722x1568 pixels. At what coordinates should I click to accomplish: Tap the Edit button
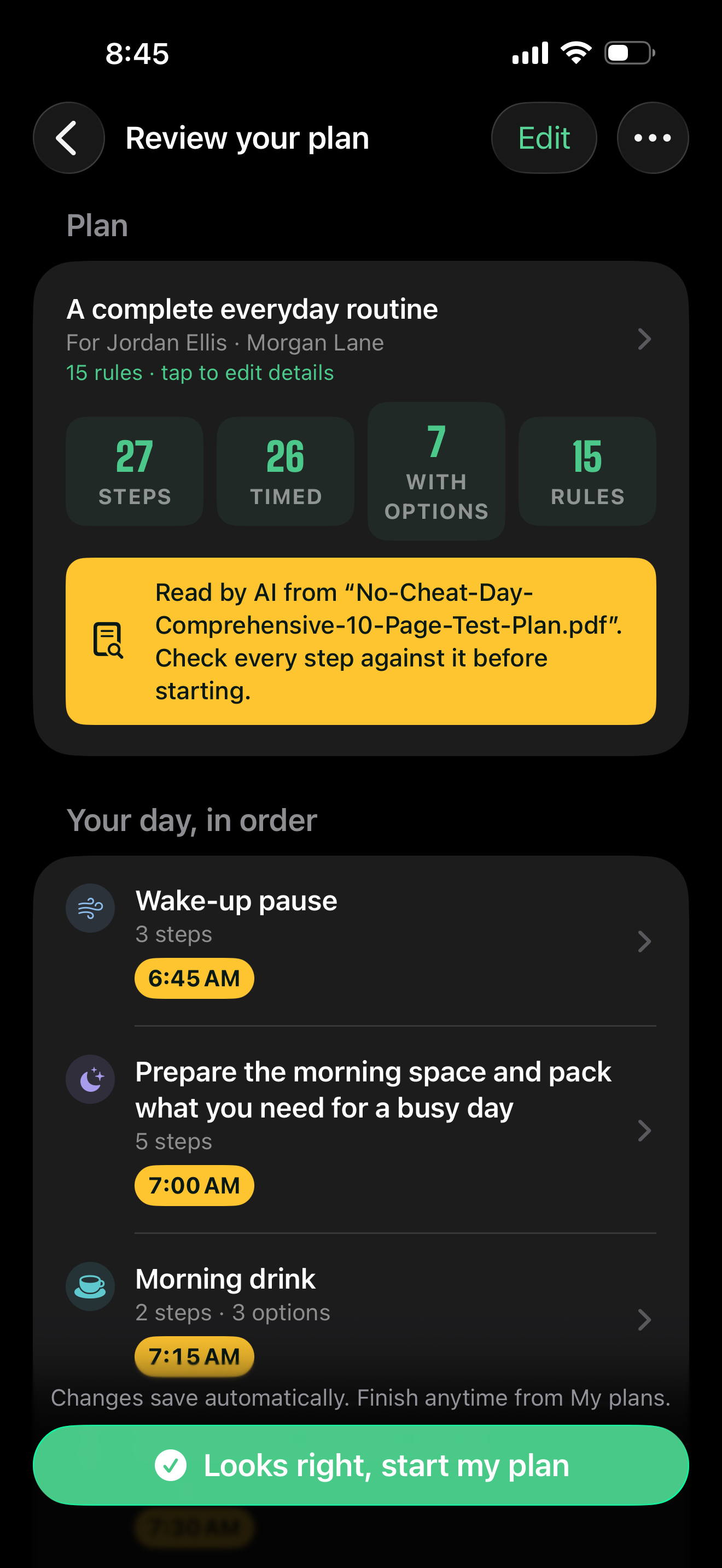point(544,138)
